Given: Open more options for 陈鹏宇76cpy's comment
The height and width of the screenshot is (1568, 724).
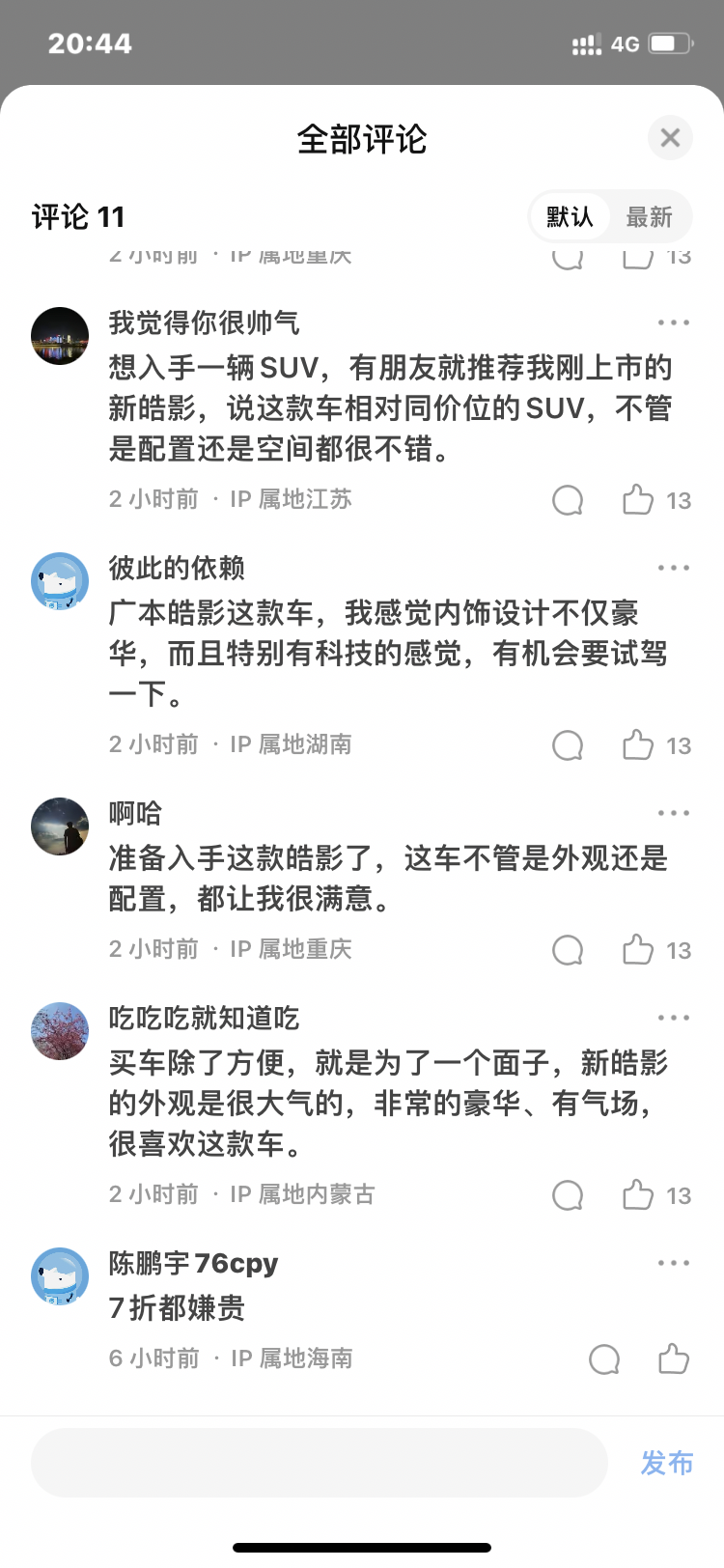Looking at the screenshot, I should (x=673, y=1263).
